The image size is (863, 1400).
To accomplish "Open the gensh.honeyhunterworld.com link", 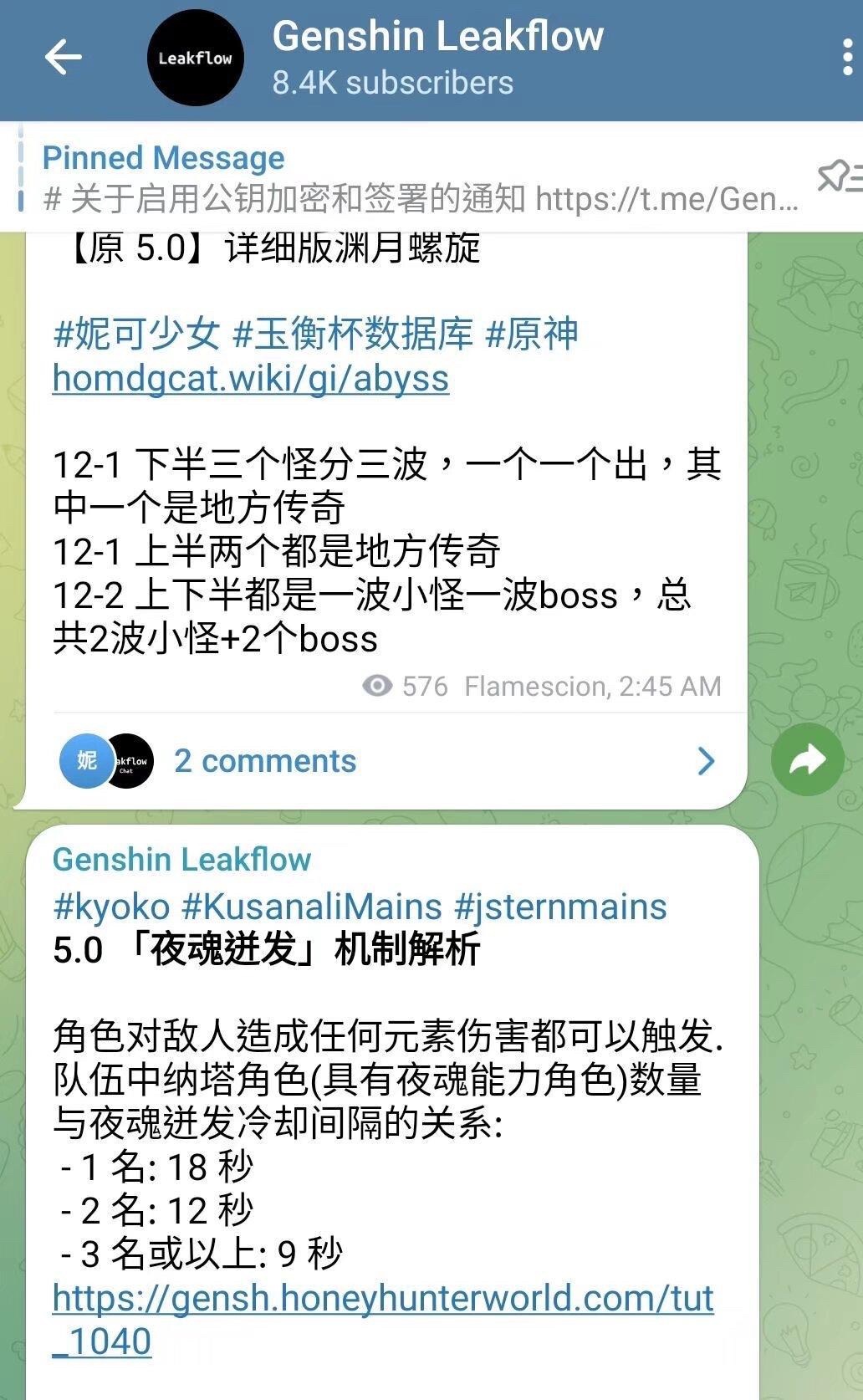I will pyautogui.click(x=382, y=1299).
